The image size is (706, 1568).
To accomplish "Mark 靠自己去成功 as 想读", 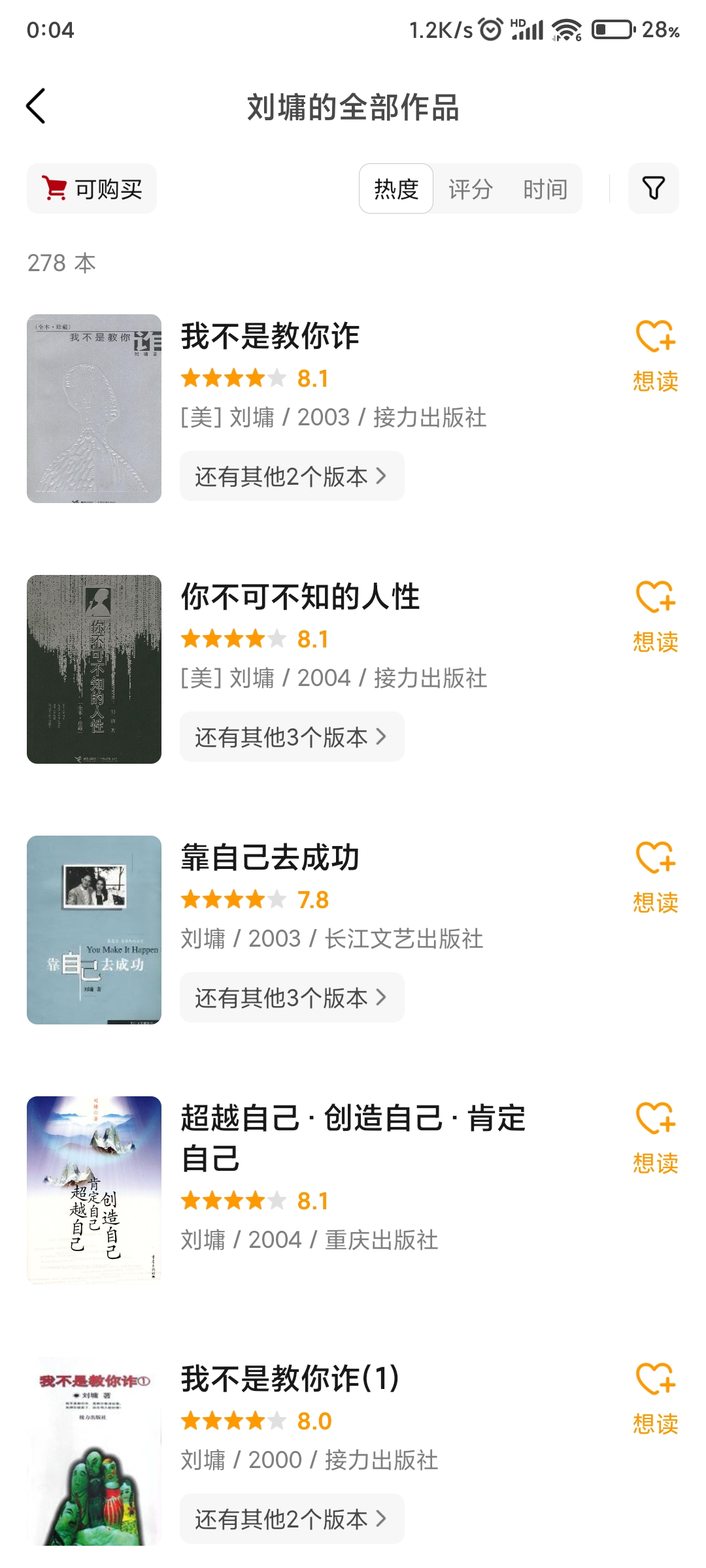I will coord(655,877).
